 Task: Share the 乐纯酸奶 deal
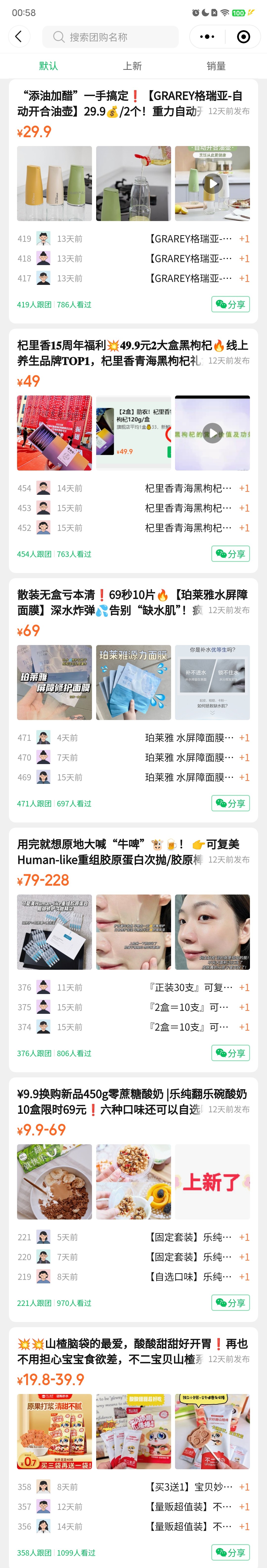(230, 1303)
